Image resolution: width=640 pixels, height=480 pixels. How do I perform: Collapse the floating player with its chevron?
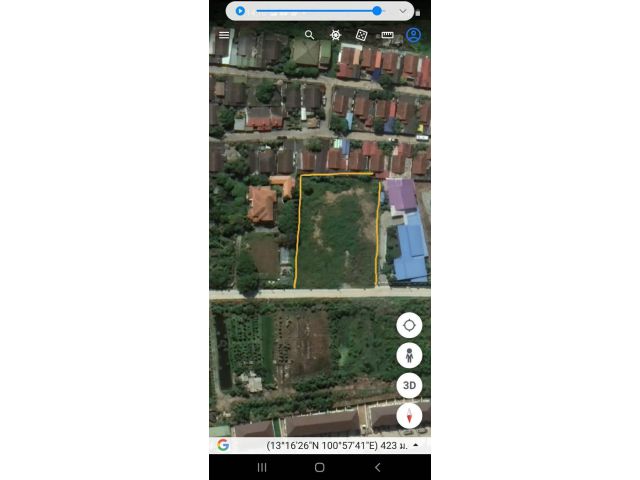(403, 11)
